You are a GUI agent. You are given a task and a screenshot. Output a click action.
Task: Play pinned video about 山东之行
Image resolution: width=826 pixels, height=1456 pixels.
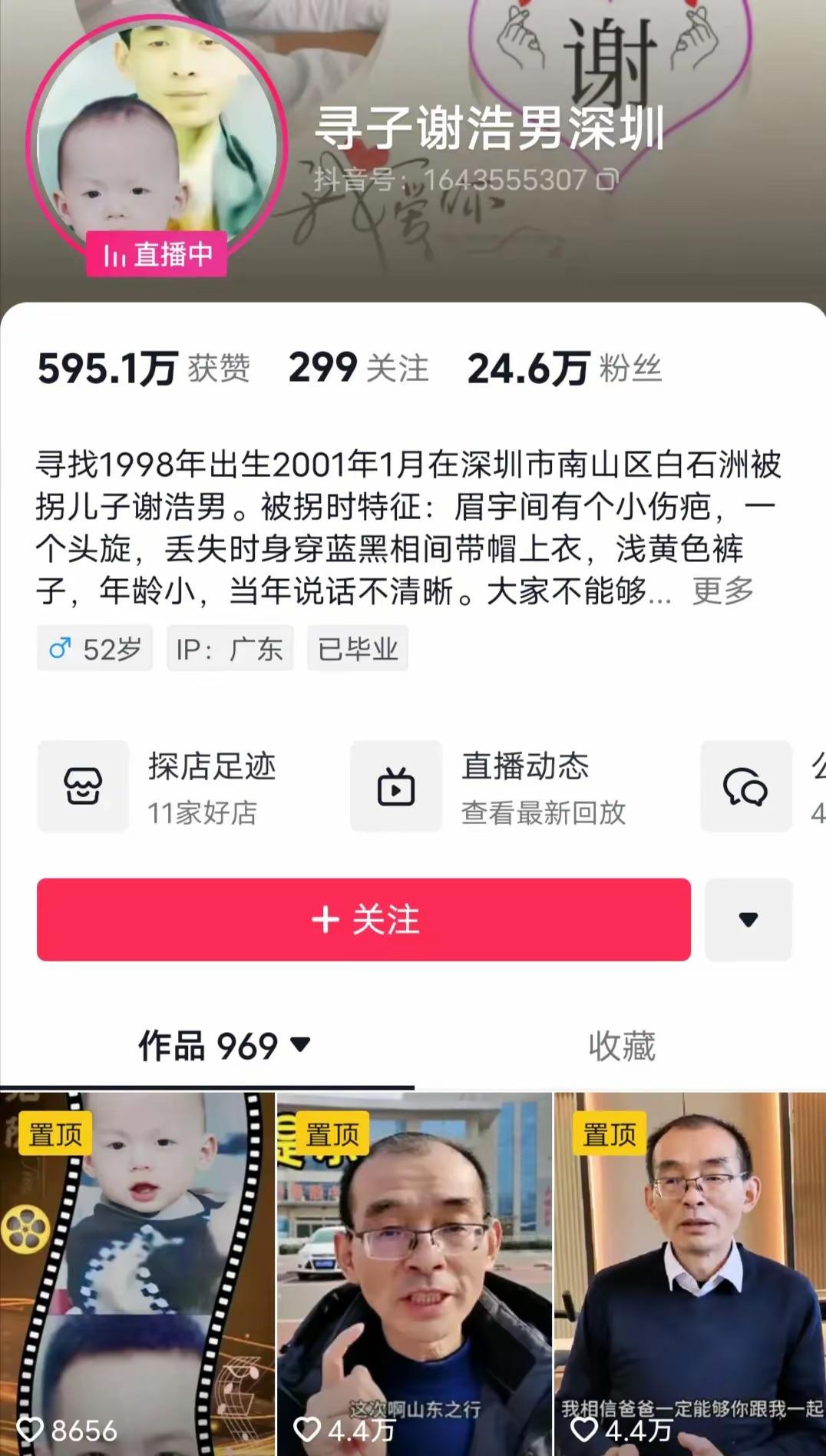point(414,1273)
